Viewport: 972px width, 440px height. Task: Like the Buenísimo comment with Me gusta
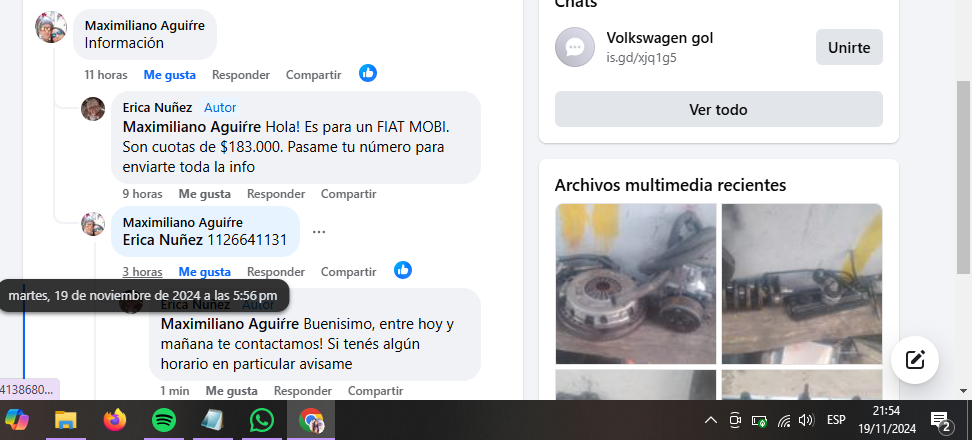click(x=231, y=391)
